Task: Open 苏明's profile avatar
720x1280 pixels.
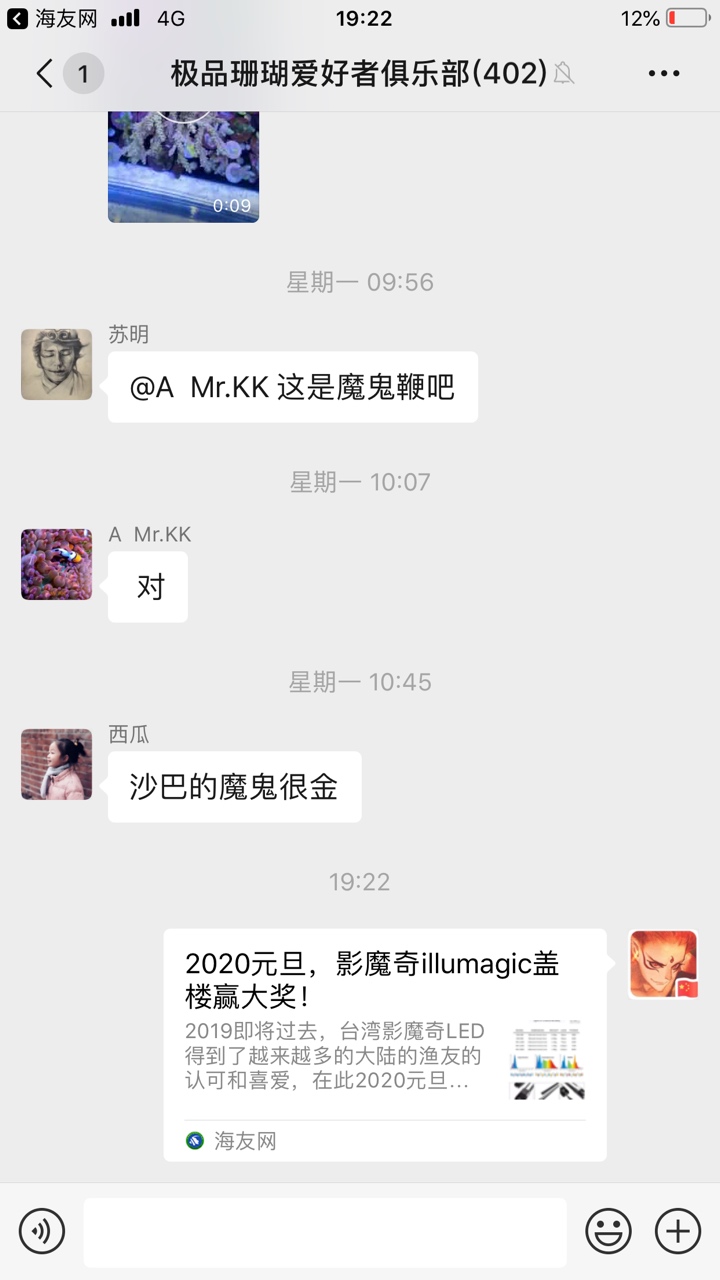Action: point(56,364)
